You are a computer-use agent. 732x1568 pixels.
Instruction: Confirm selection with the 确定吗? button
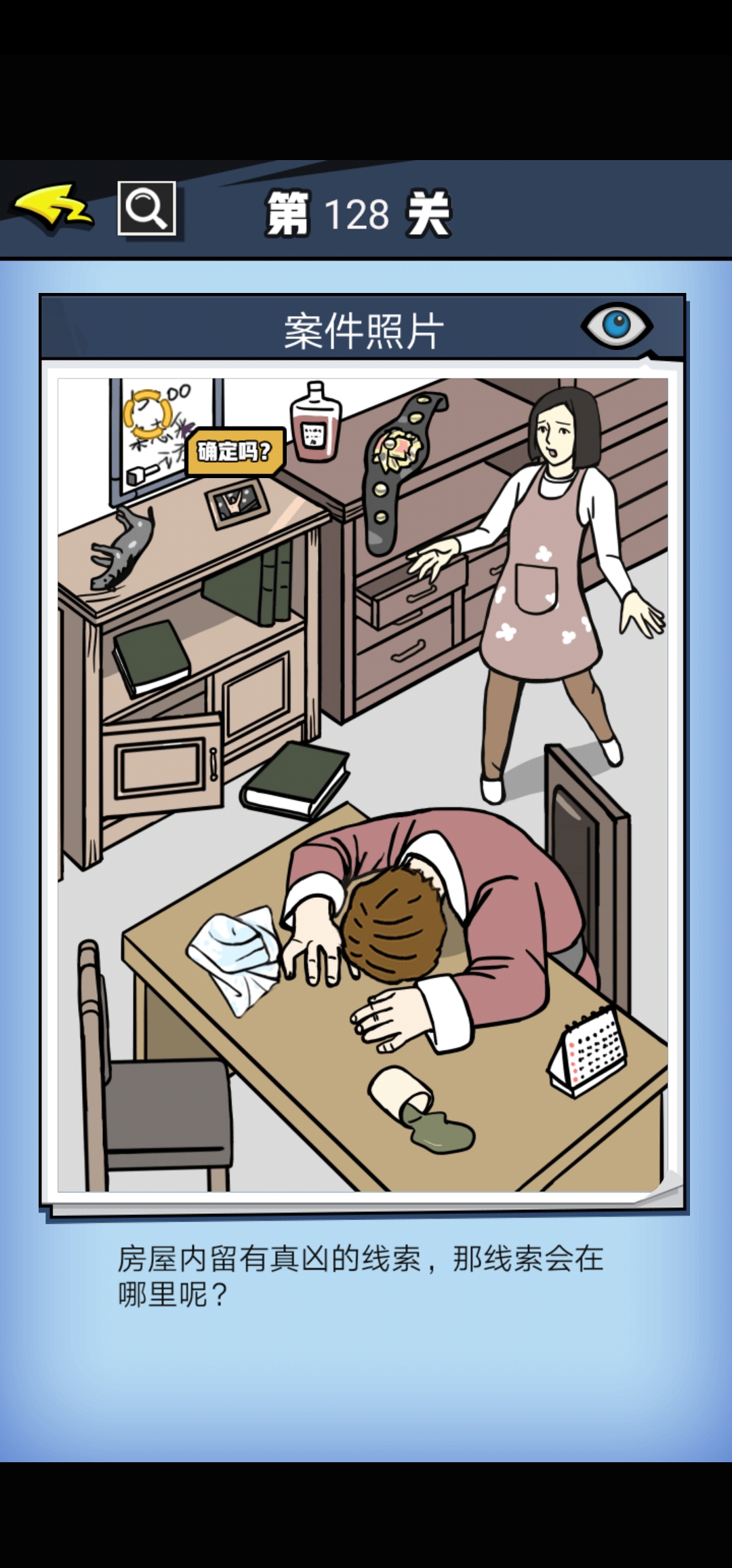(x=235, y=451)
